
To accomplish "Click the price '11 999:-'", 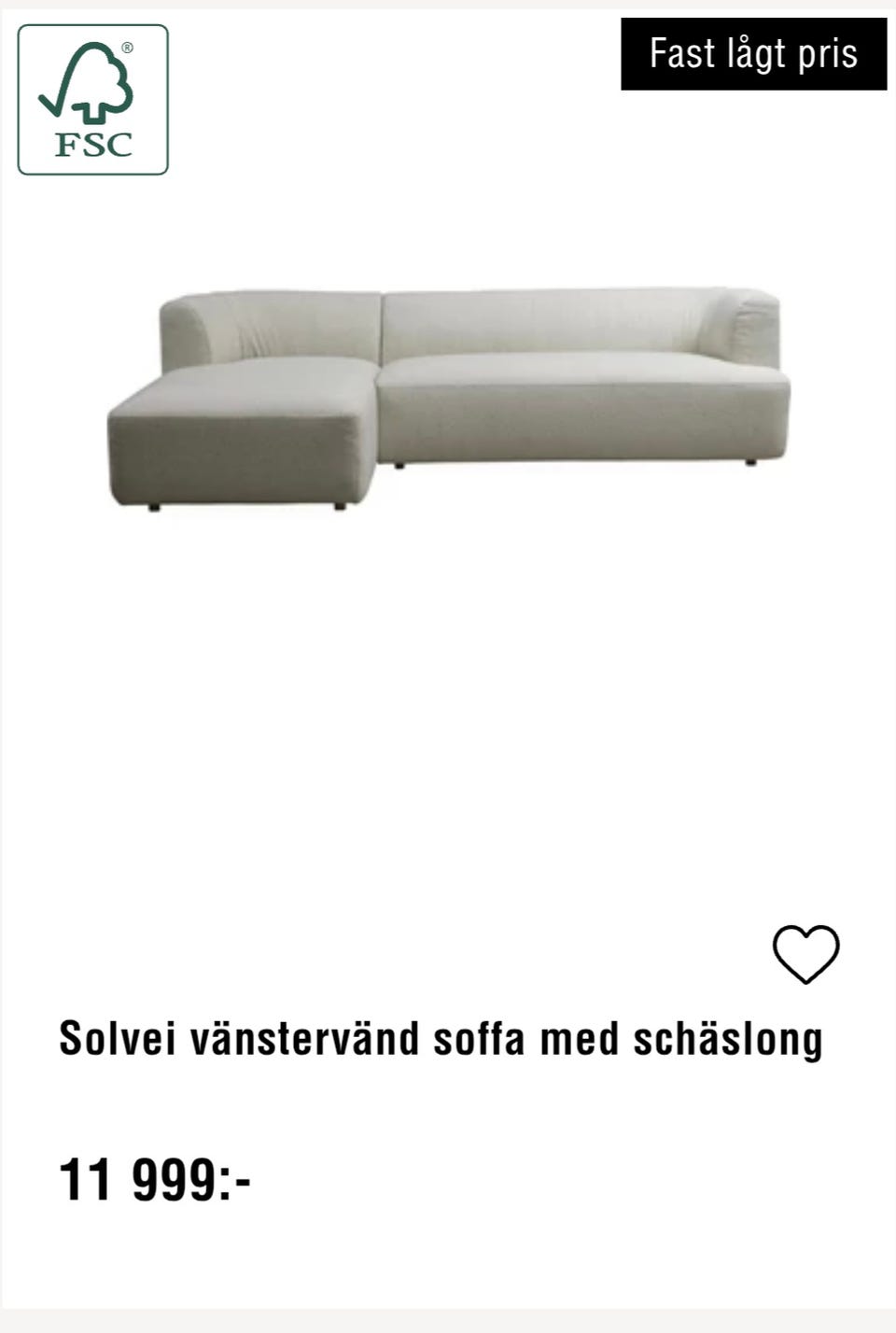I will (x=157, y=1178).
